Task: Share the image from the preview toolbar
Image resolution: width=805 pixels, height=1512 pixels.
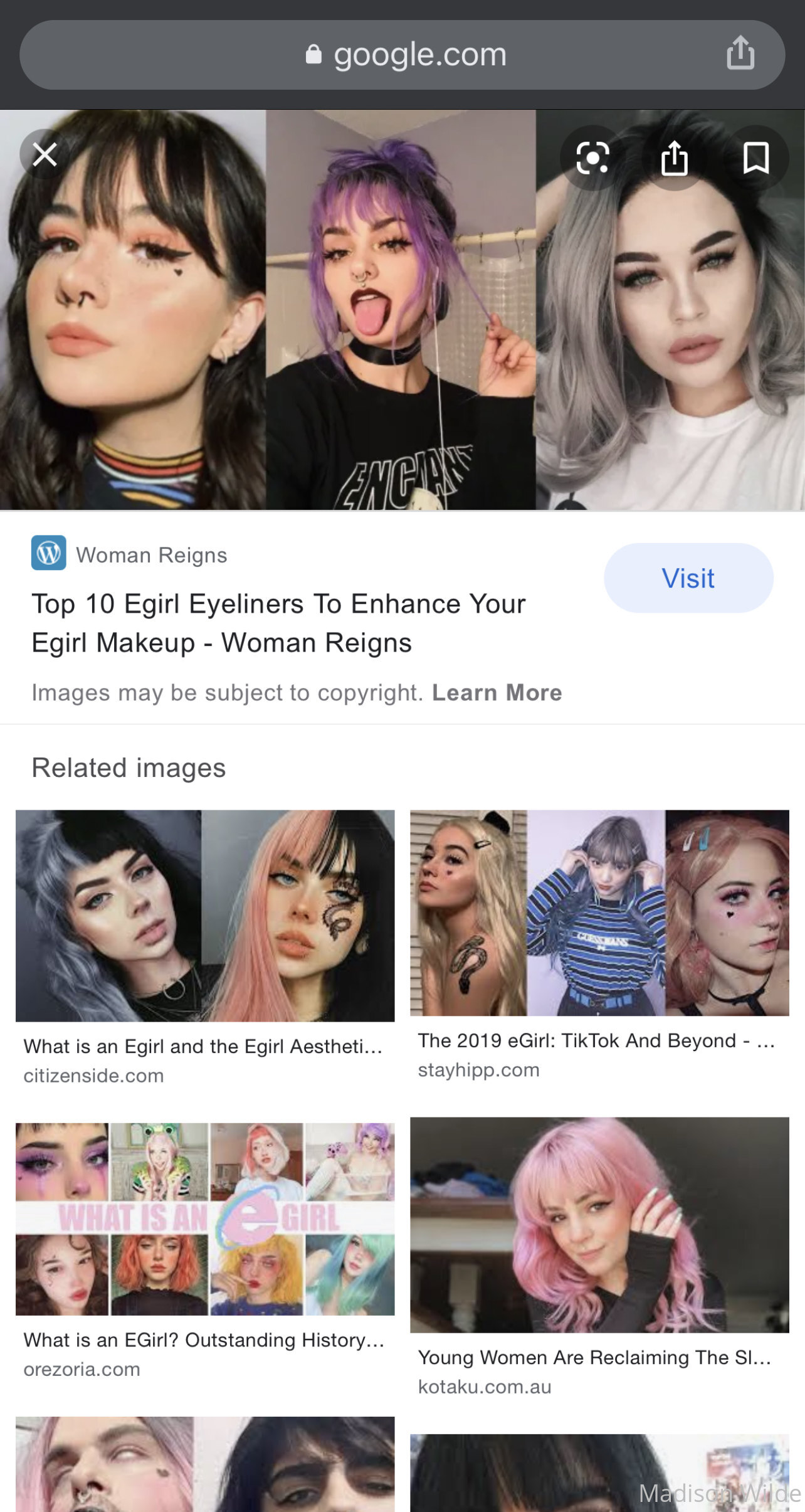Action: pyautogui.click(x=675, y=157)
